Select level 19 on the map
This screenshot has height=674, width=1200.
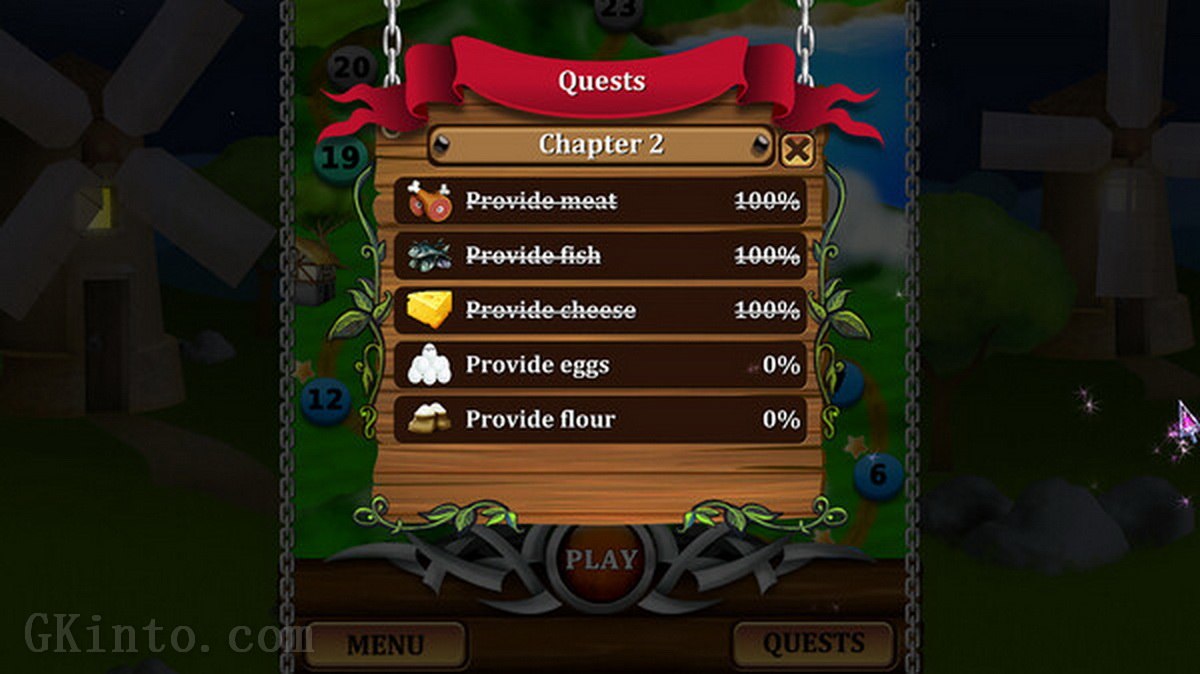[341, 158]
